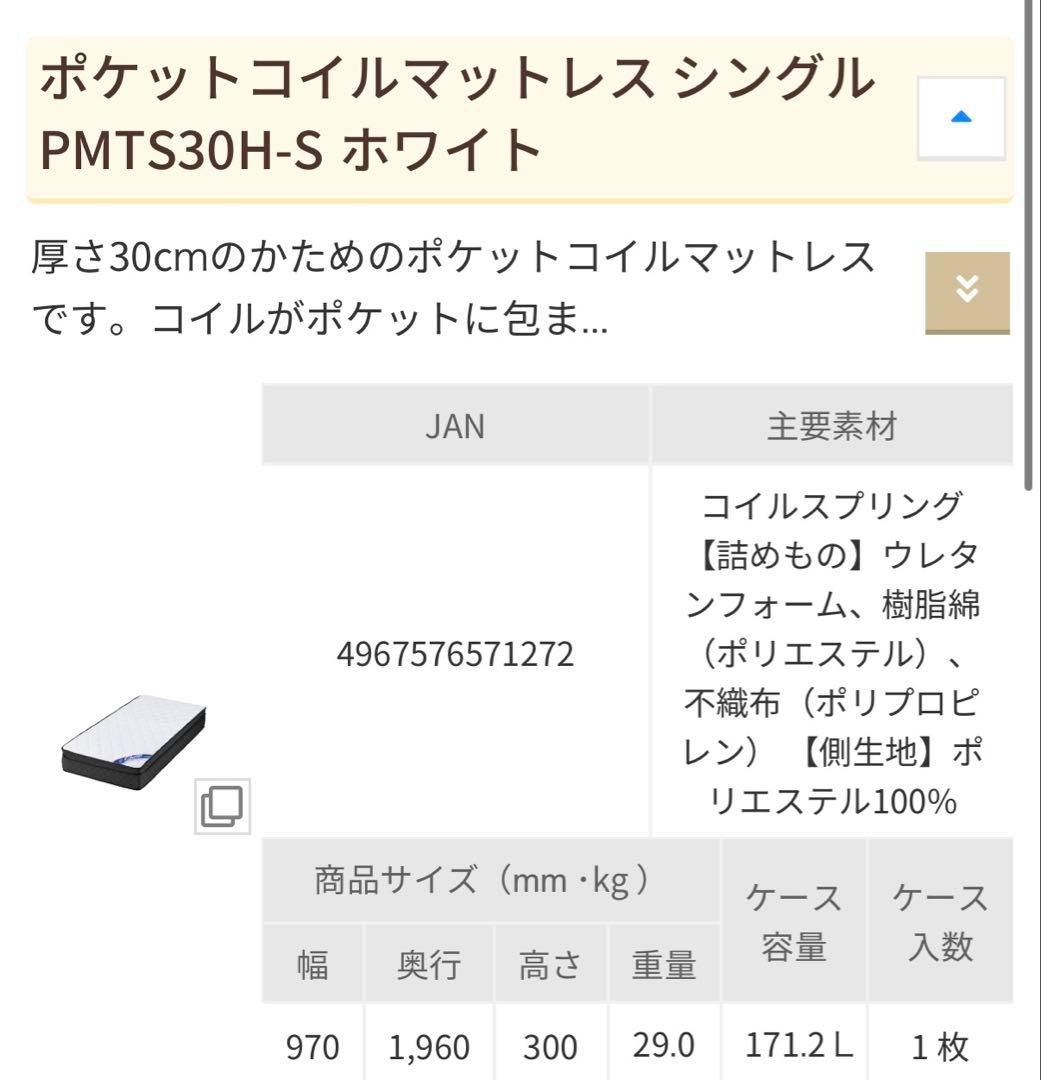The width and height of the screenshot is (1041, 1080).
Task: Click the truncated description ending in 包ま...
Action: click(x=450, y=285)
